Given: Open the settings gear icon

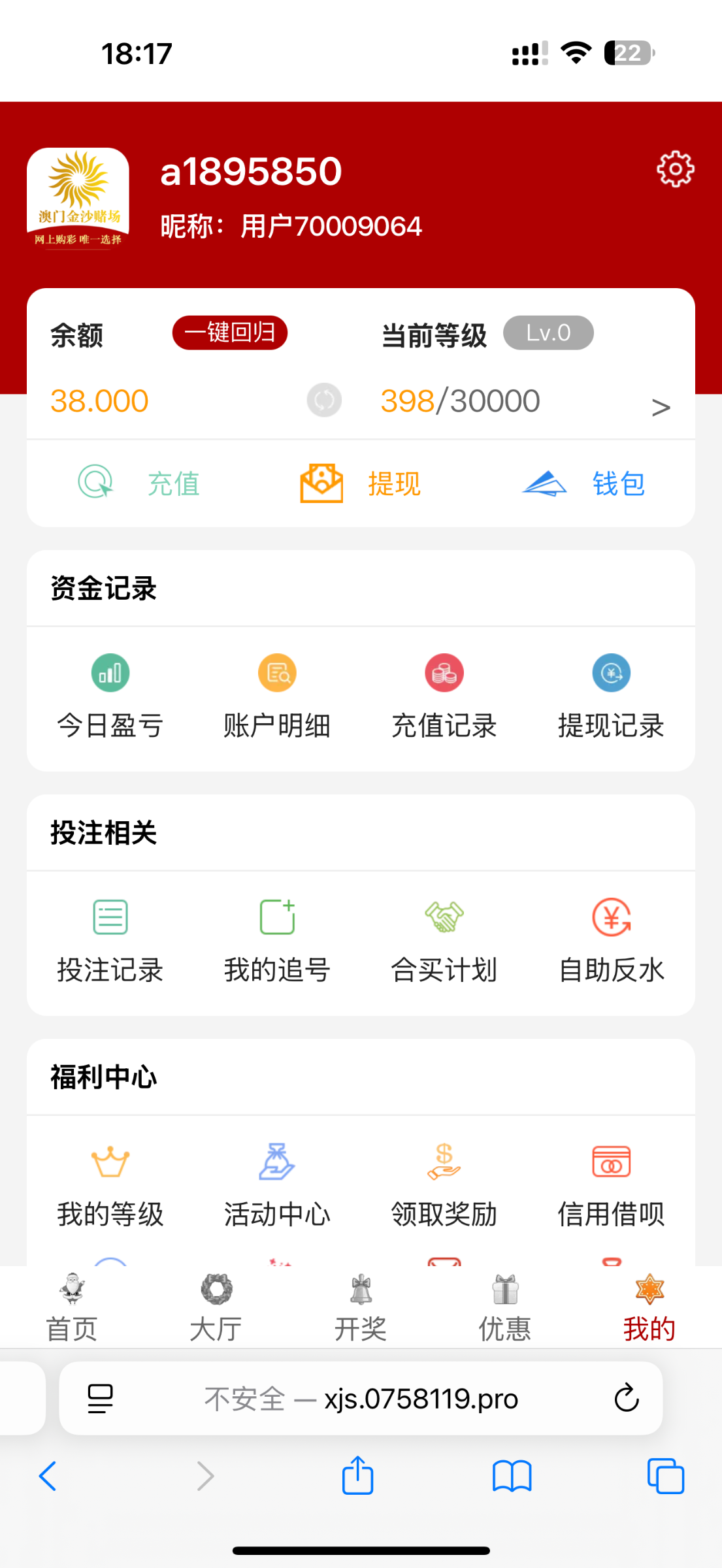Looking at the screenshot, I should tap(675, 170).
